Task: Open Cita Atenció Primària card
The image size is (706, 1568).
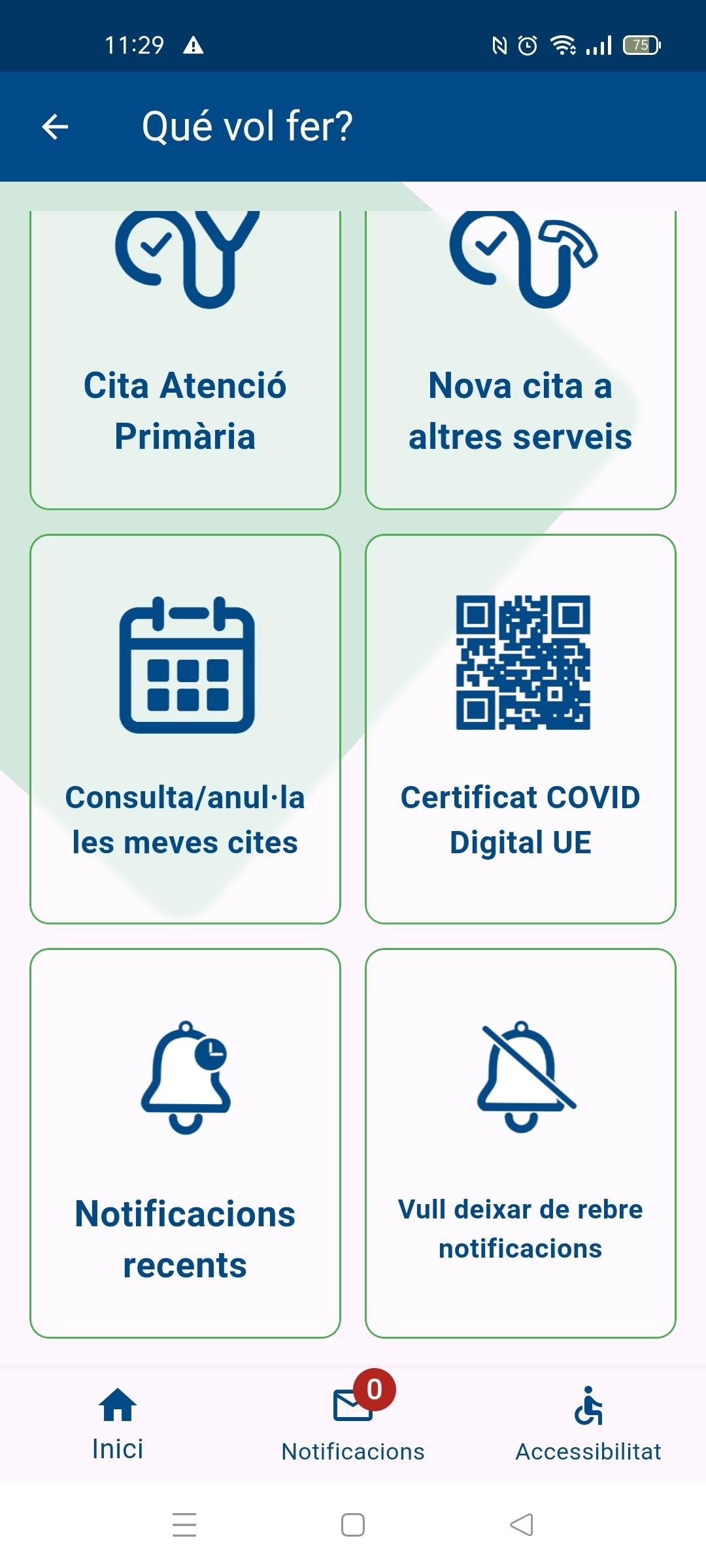Action: 185,359
